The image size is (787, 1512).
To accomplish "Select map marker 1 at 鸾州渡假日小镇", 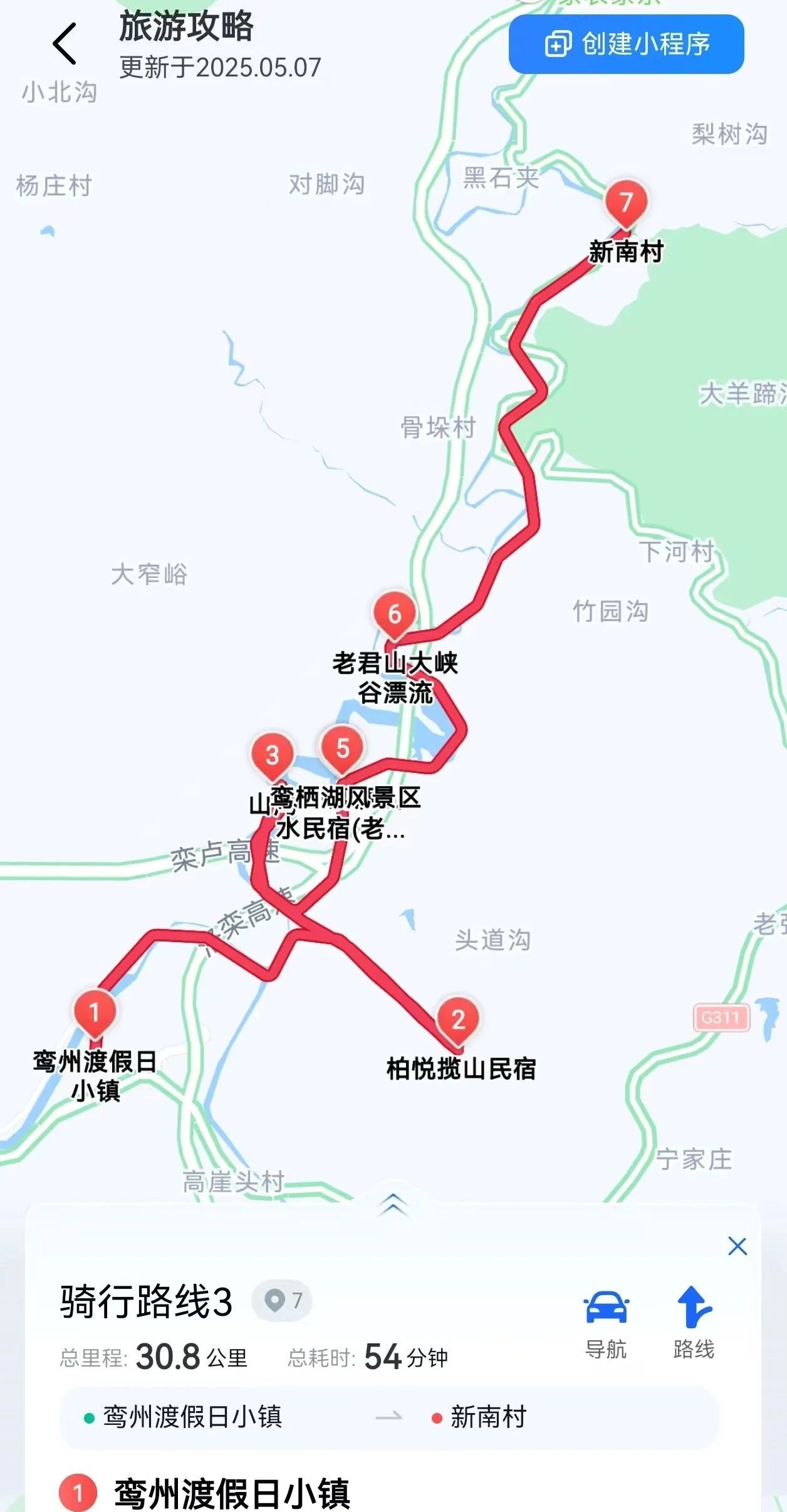I will click(95, 1013).
